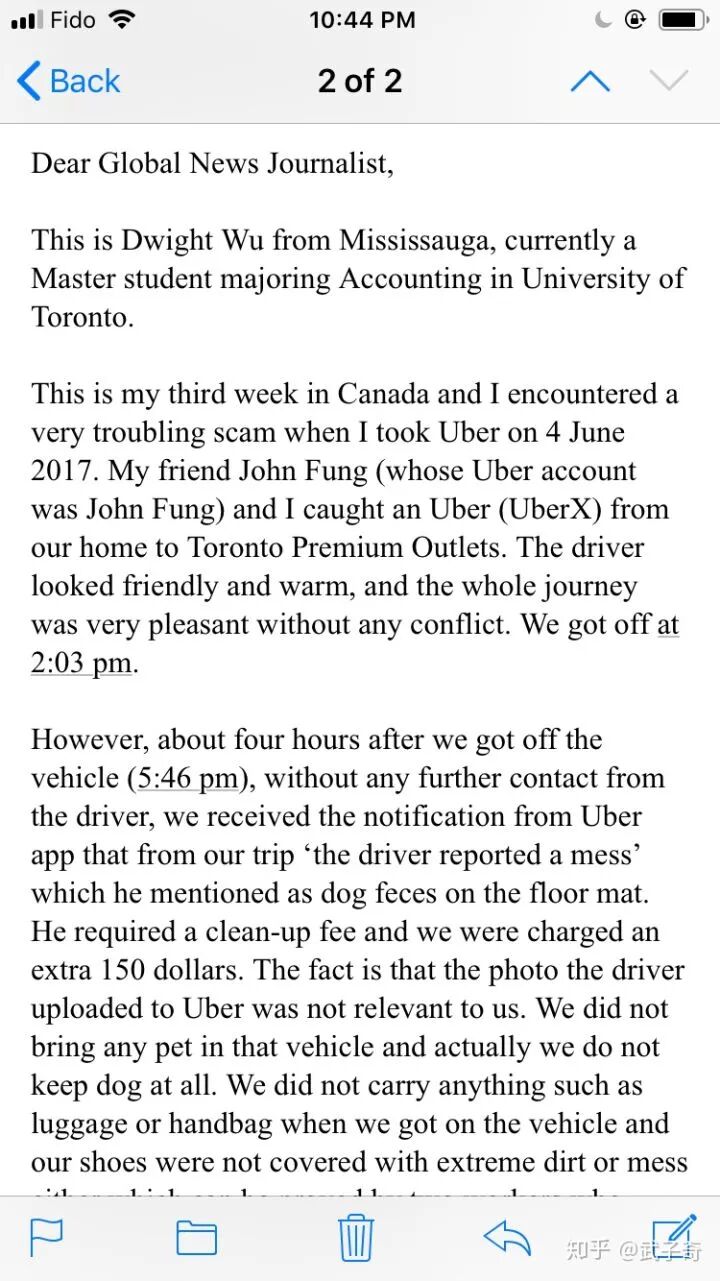Screen dimensions: 720x1281
Task: Move email to a folder
Action: coord(197,1238)
